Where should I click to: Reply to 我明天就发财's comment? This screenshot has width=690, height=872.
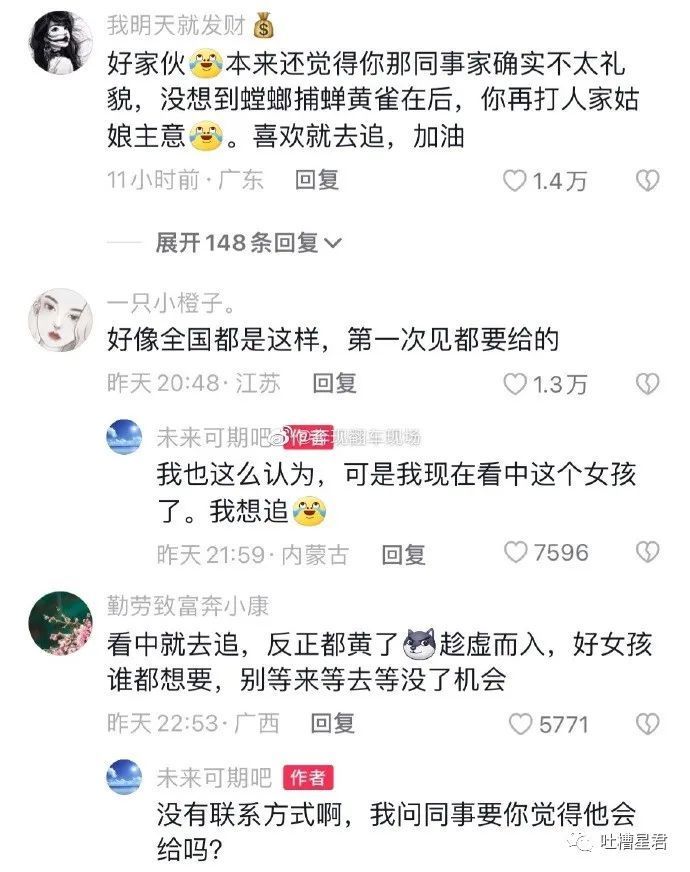(x=317, y=180)
